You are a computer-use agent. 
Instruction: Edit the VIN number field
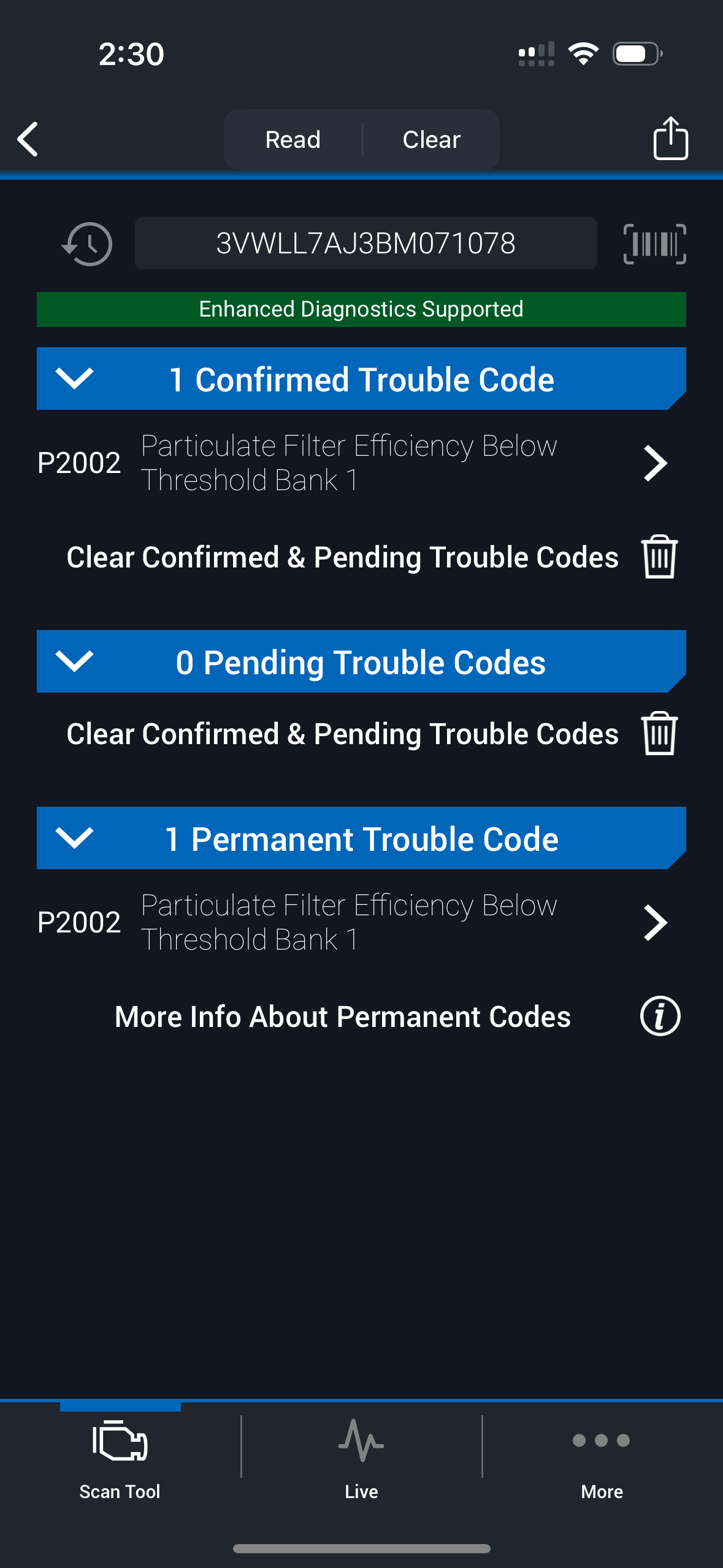pos(365,244)
